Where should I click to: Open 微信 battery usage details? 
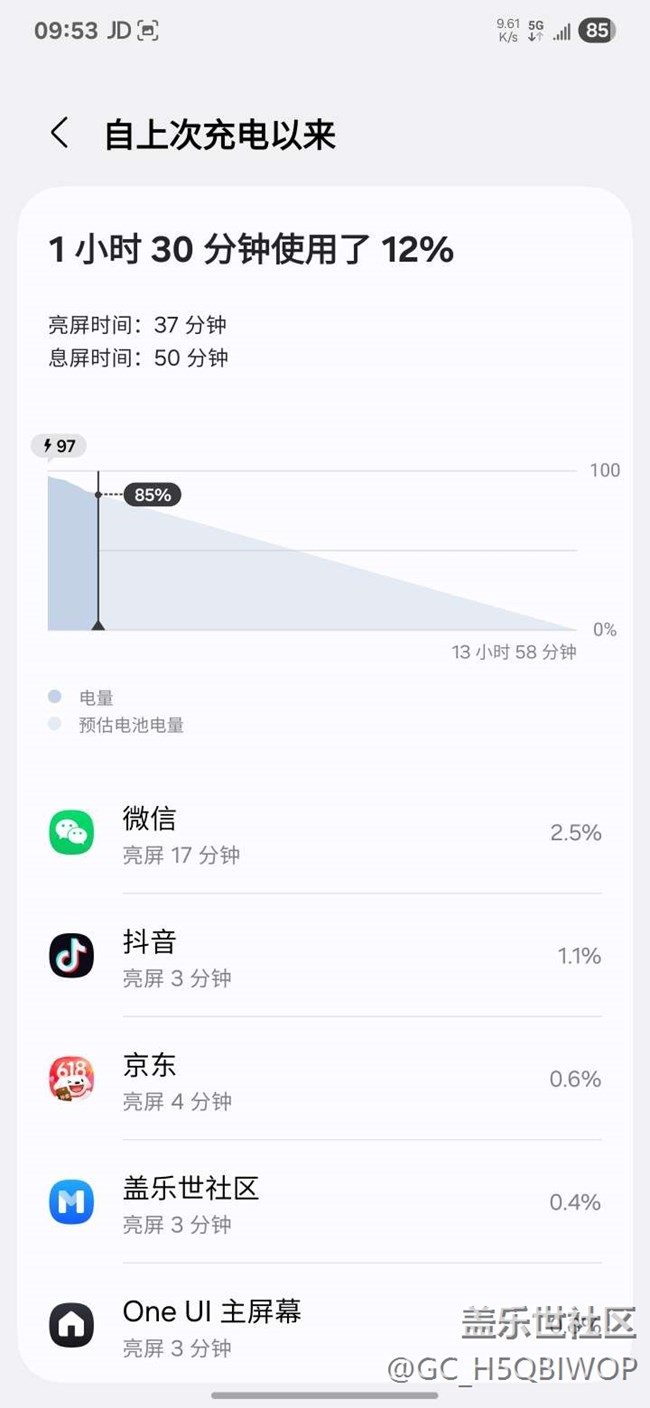[x=325, y=833]
